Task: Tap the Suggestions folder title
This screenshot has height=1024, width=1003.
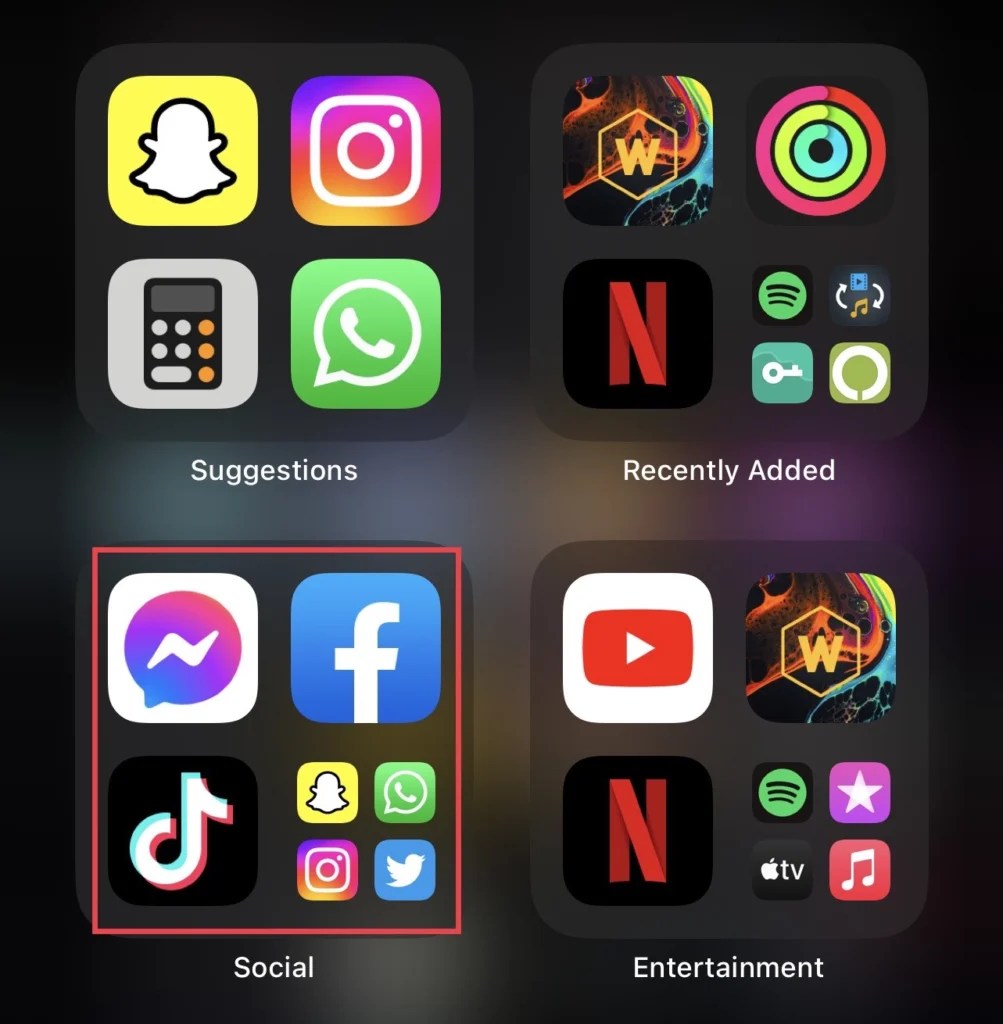Action: 272,470
